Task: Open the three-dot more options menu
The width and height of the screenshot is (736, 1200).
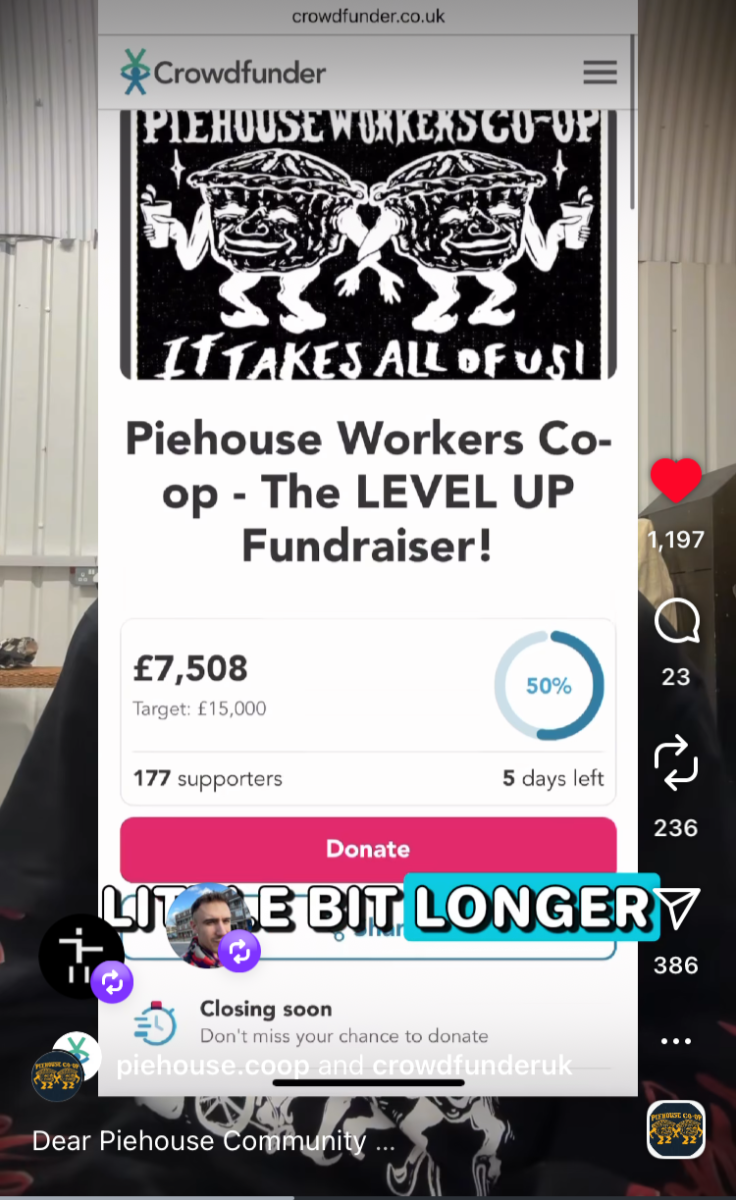Action: tap(676, 1041)
